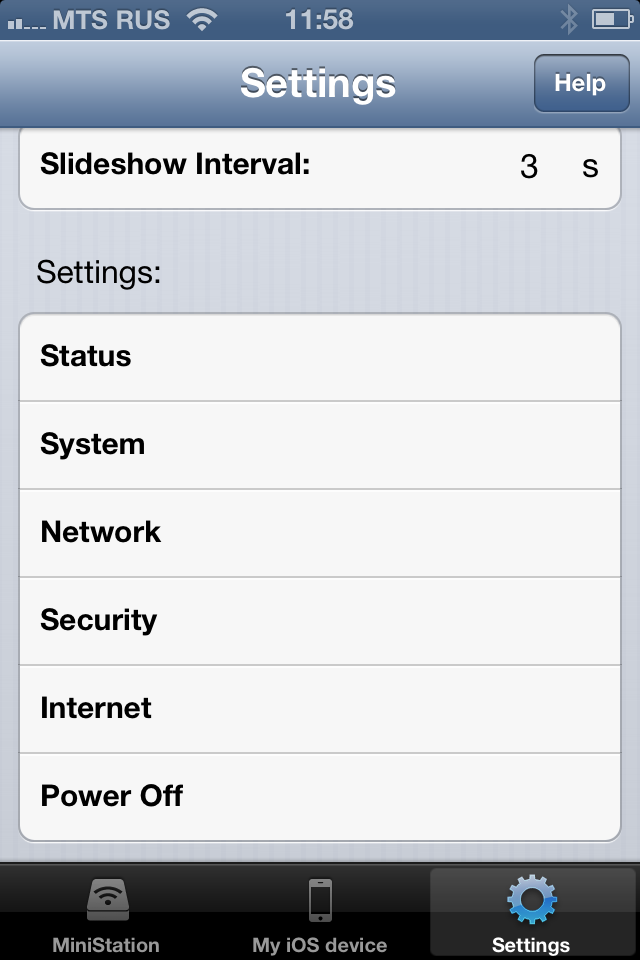Image resolution: width=640 pixels, height=960 pixels.
Task: Select the Power Off option
Action: (320, 797)
